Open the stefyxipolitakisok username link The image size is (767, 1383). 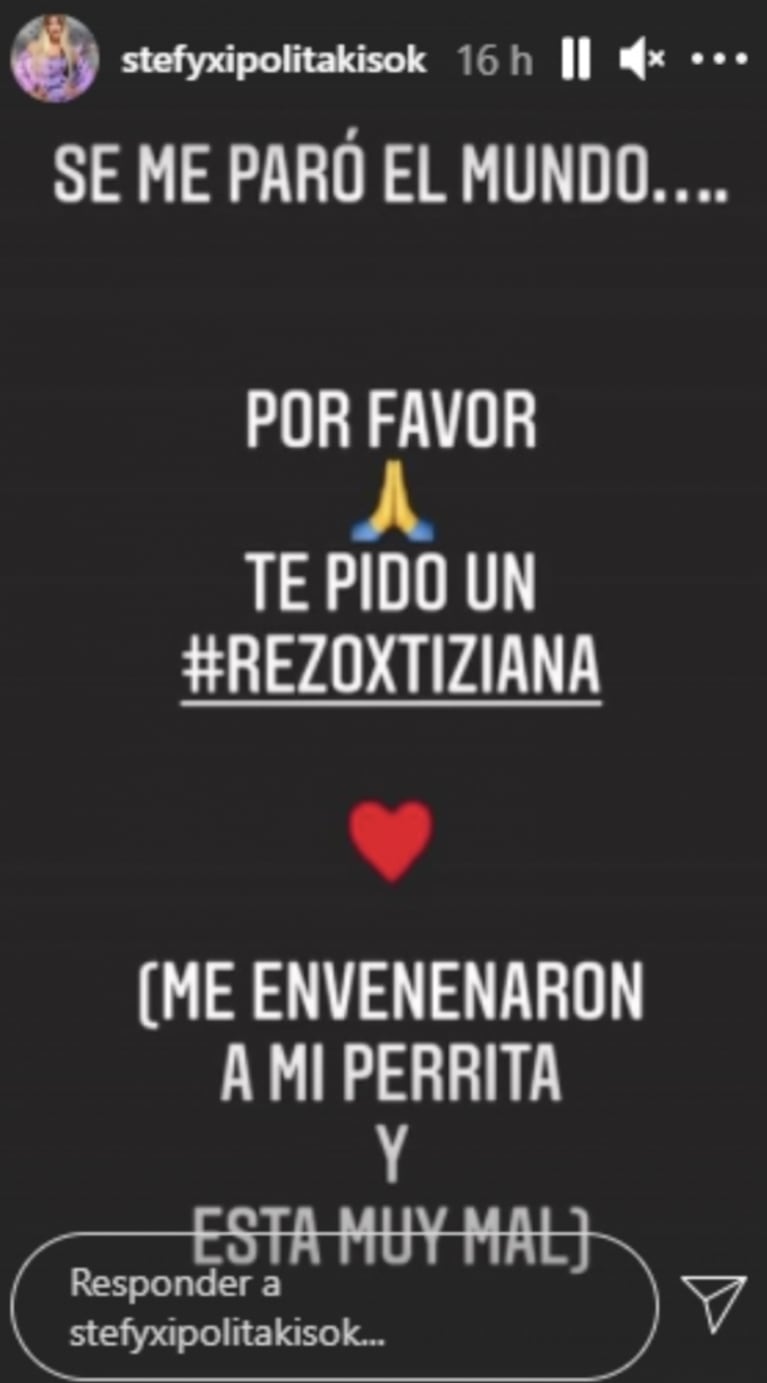273,61
